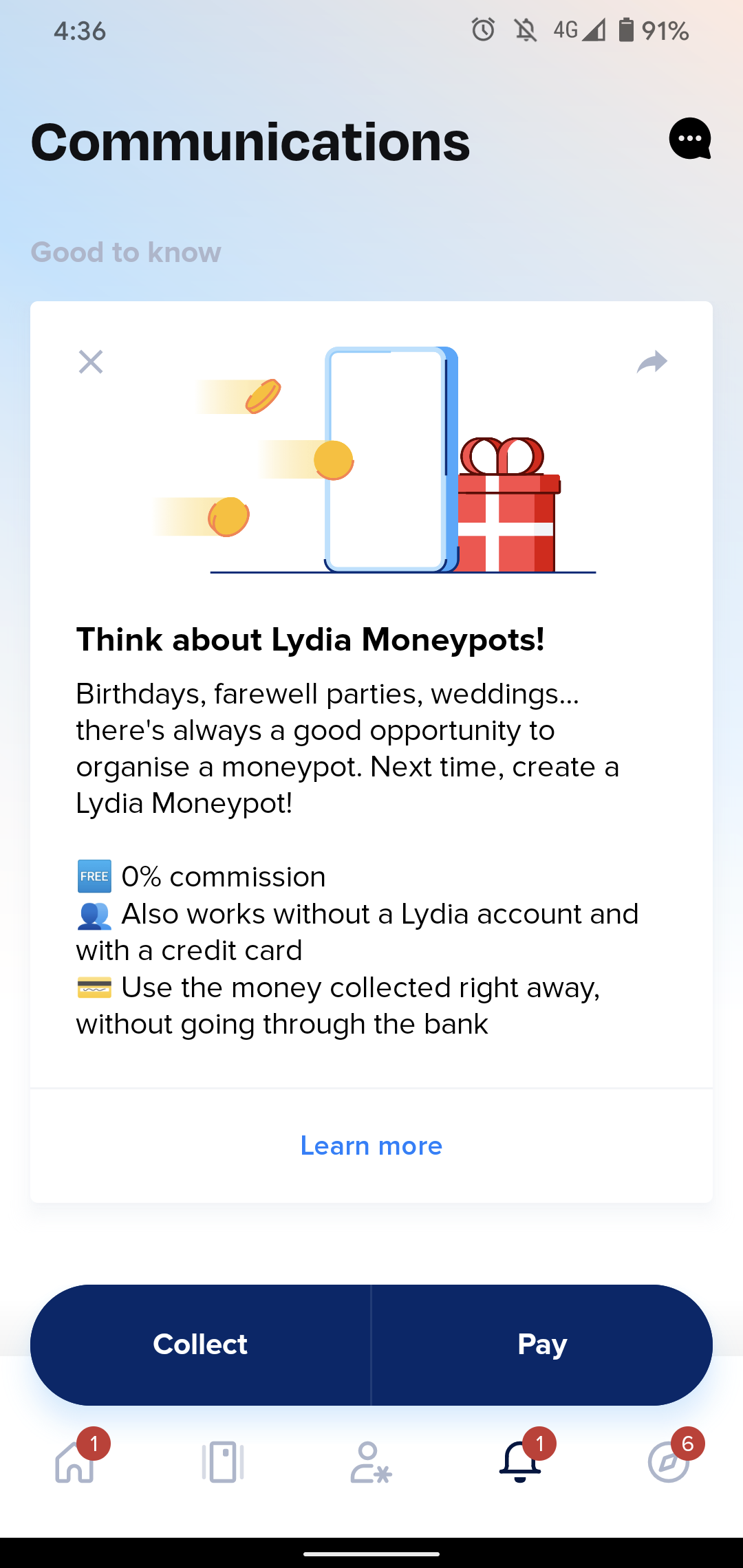Tap the battery indicator in status bar
The height and width of the screenshot is (1568, 743).
(x=625, y=30)
